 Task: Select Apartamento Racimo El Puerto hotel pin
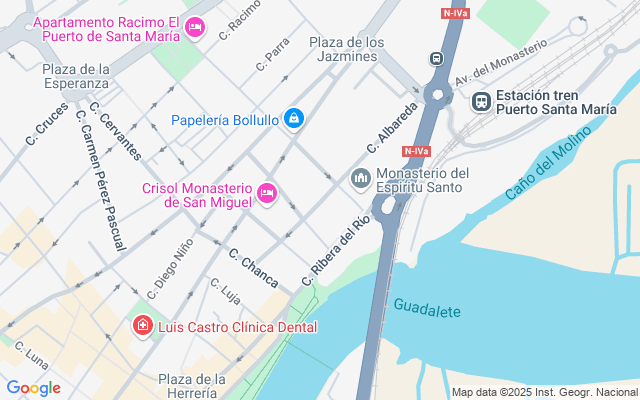click(195, 26)
